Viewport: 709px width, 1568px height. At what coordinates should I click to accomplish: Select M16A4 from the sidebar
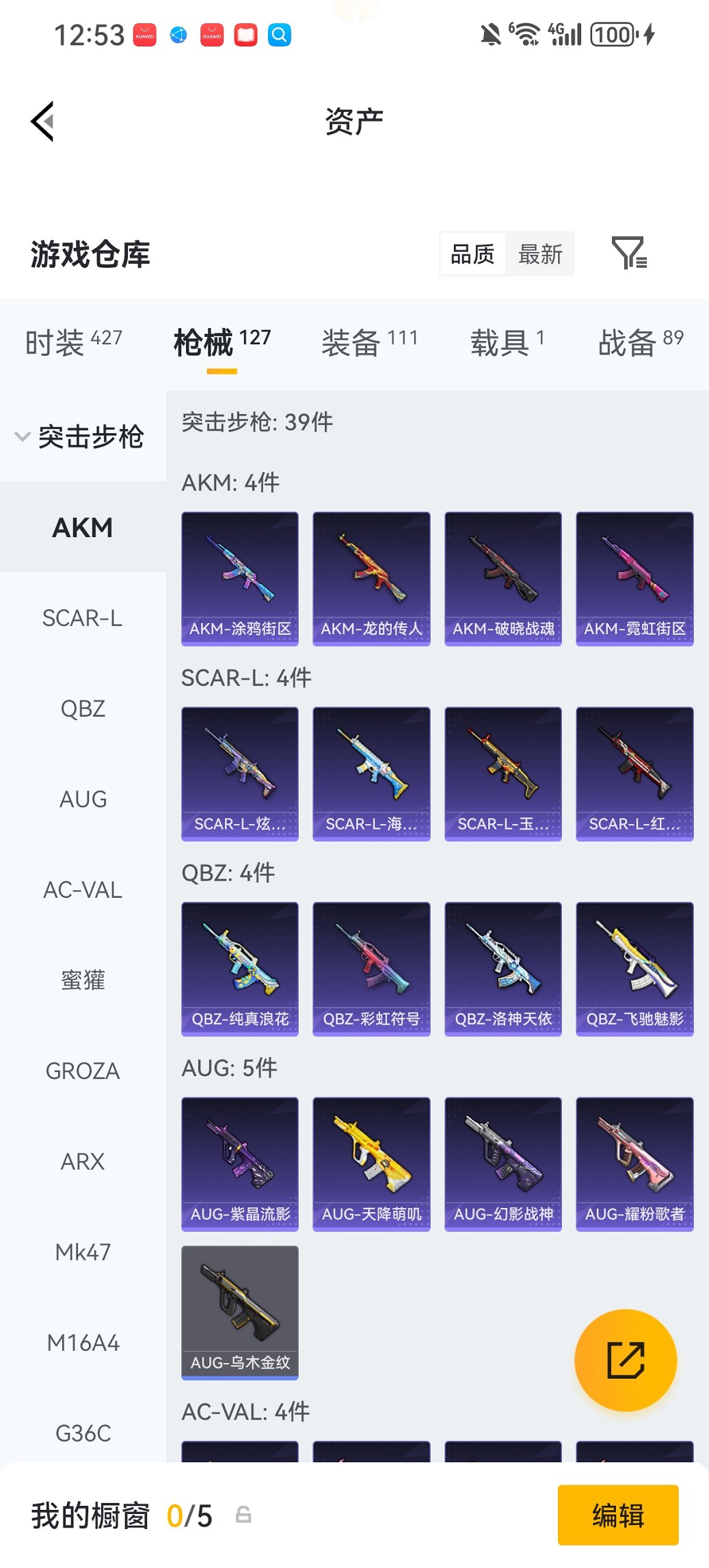click(x=83, y=1343)
